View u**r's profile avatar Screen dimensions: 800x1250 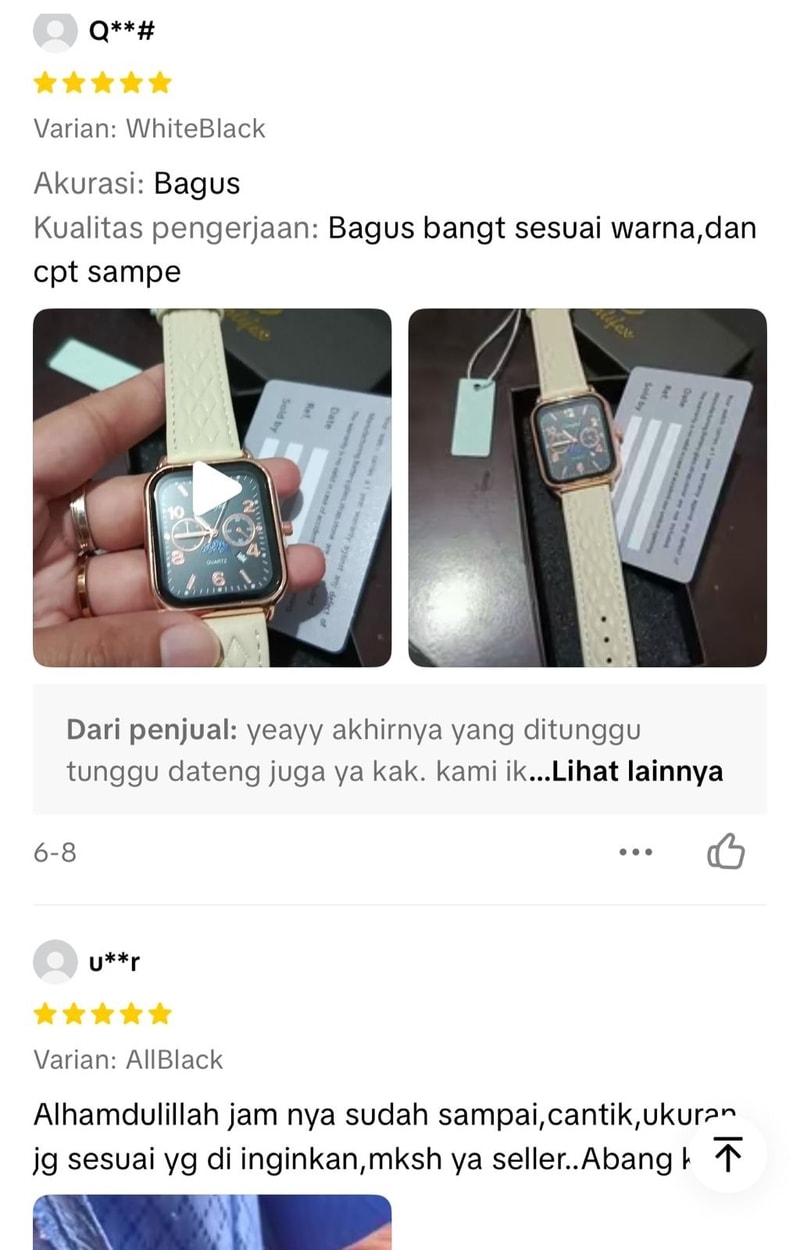click(55, 962)
